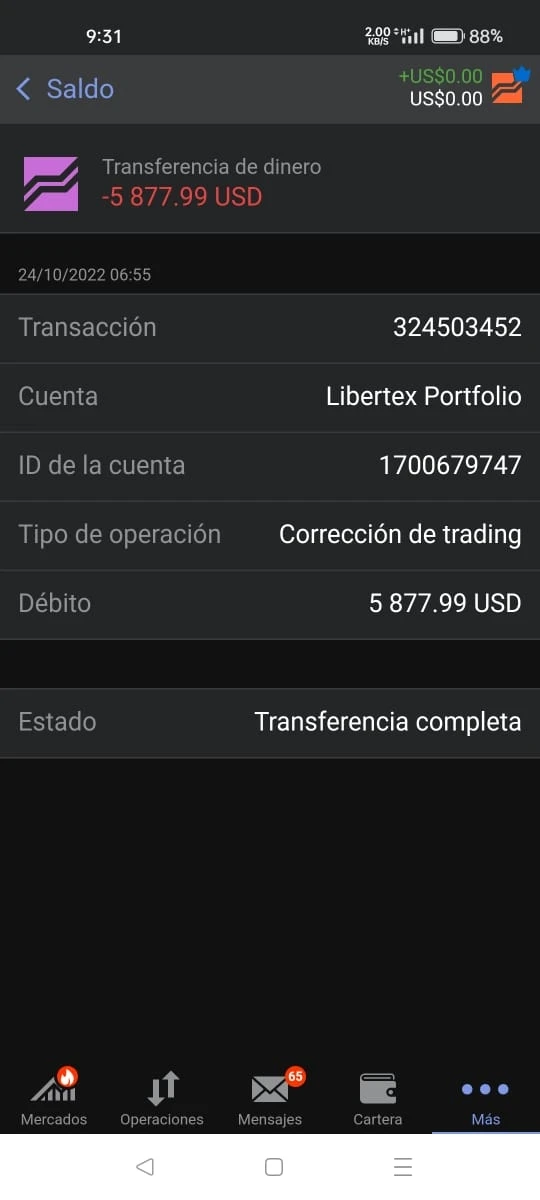The image size is (540, 1200).
Task: Open the Mensajes tab
Action: [270, 1097]
